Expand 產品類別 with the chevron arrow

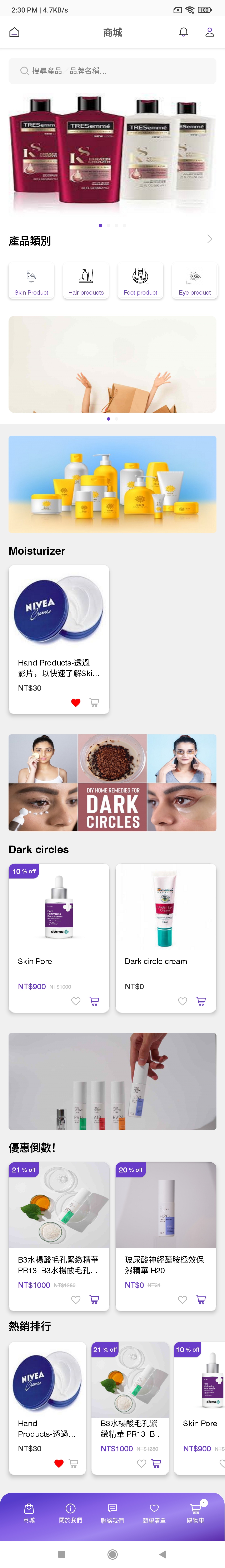[209, 239]
